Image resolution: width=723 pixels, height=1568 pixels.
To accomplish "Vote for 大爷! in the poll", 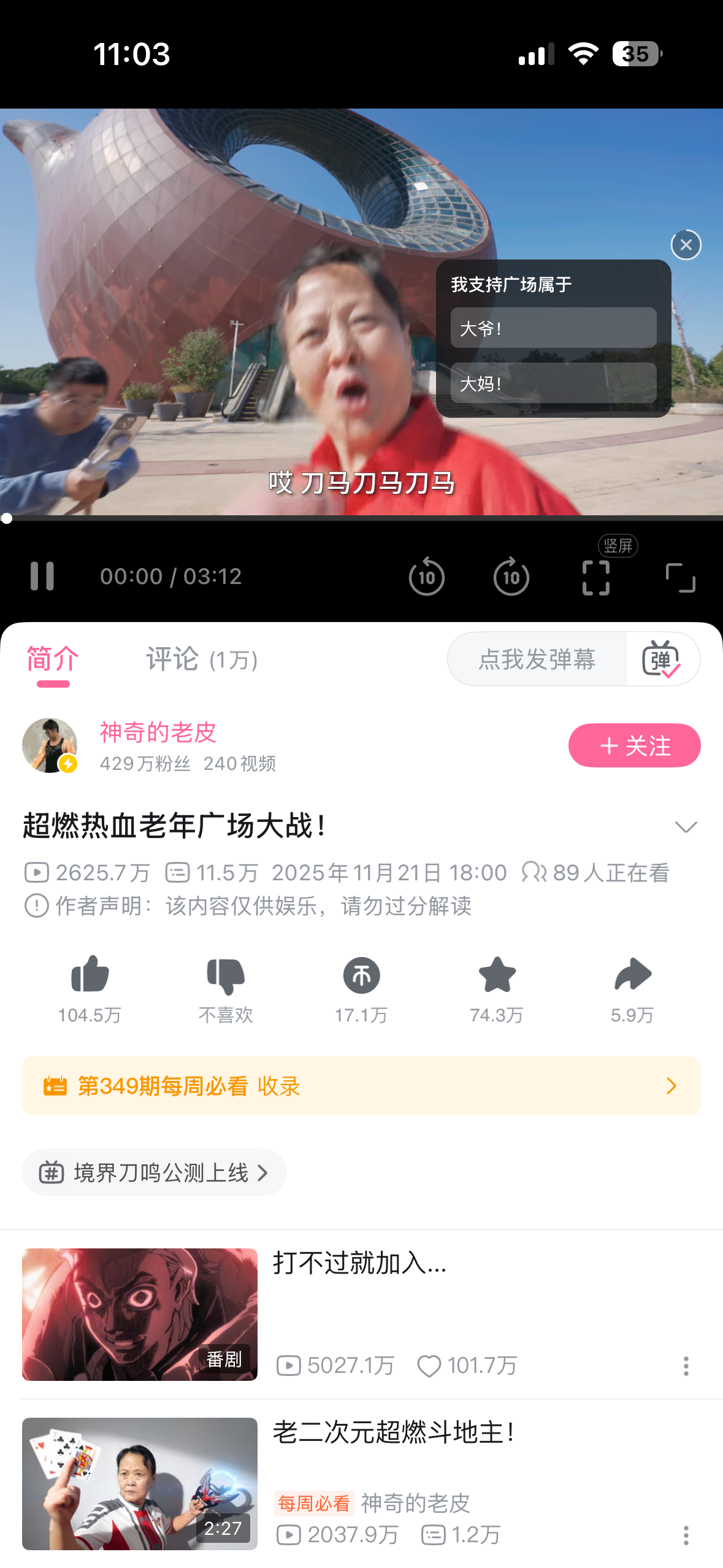I will click(553, 328).
